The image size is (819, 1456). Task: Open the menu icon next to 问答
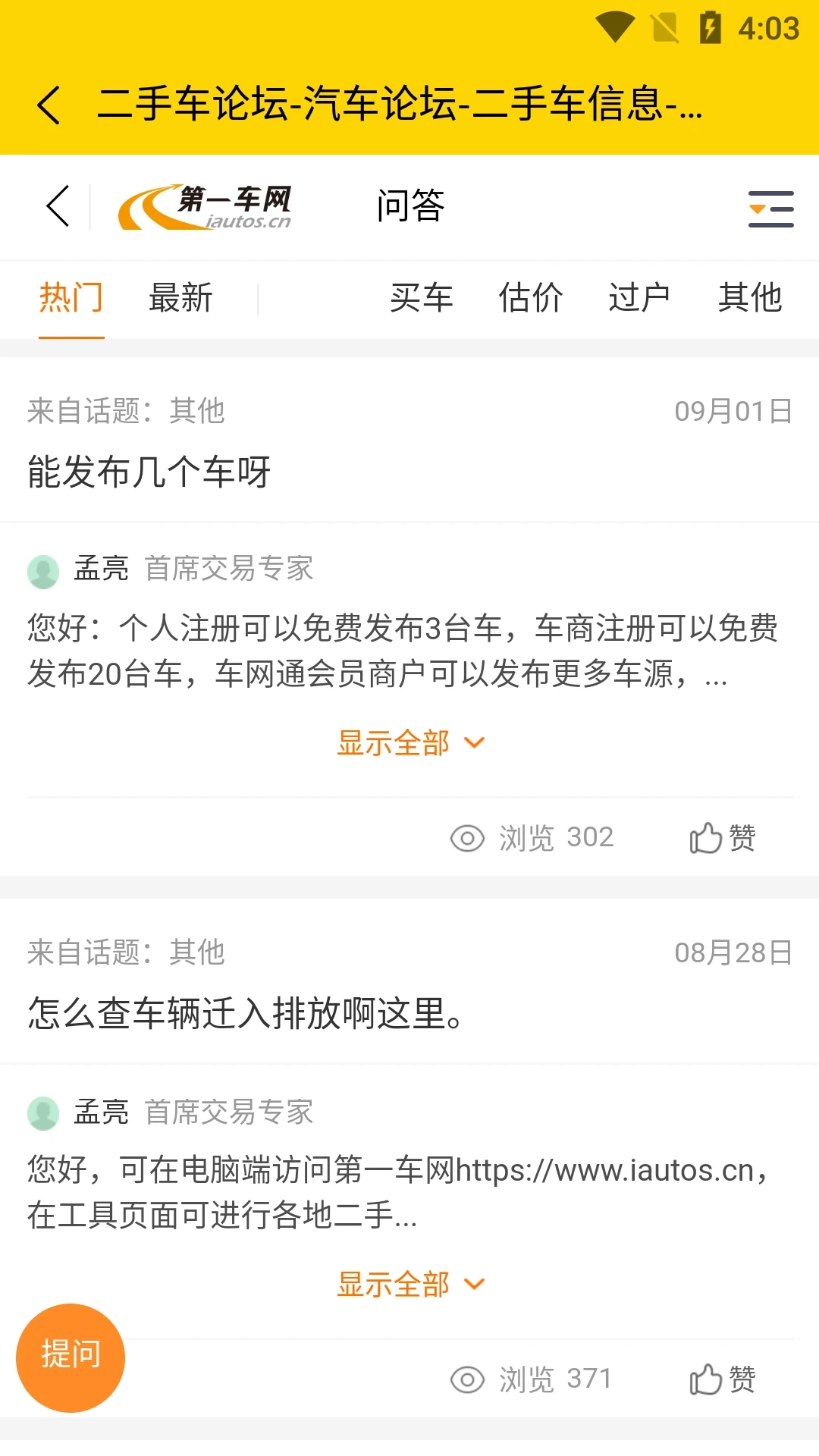click(x=770, y=209)
